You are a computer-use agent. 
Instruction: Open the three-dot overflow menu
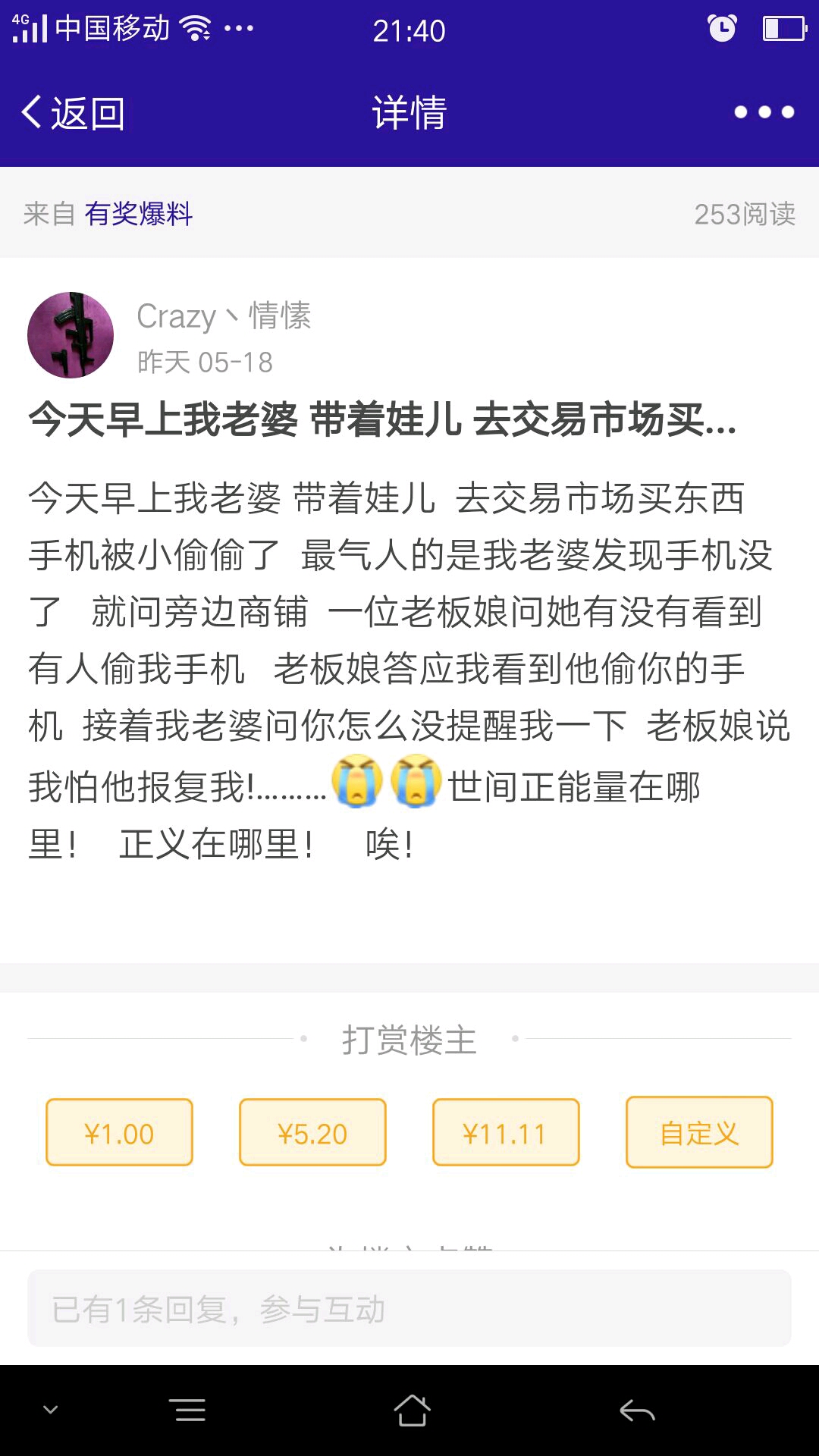[x=764, y=112]
